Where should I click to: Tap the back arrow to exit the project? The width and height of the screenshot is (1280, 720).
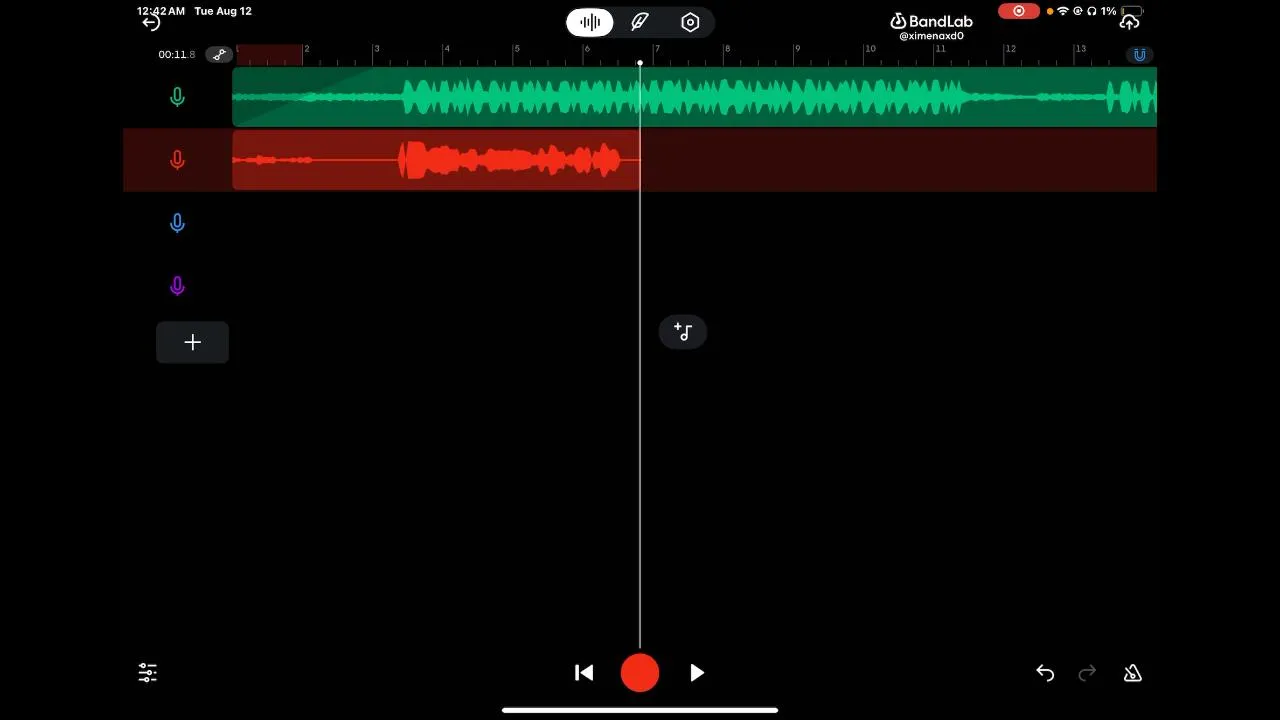click(151, 23)
